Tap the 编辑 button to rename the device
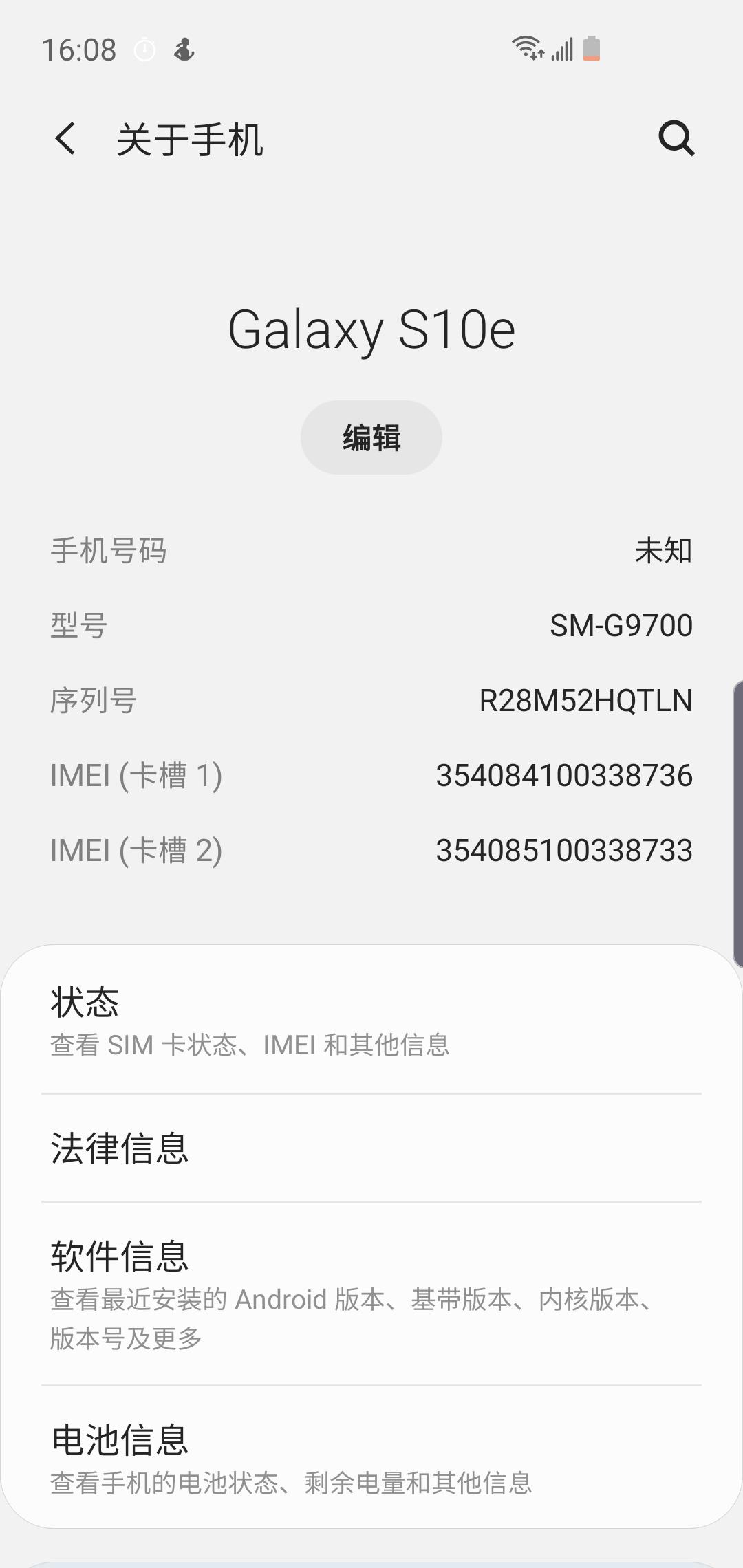743x1568 pixels. click(x=371, y=437)
